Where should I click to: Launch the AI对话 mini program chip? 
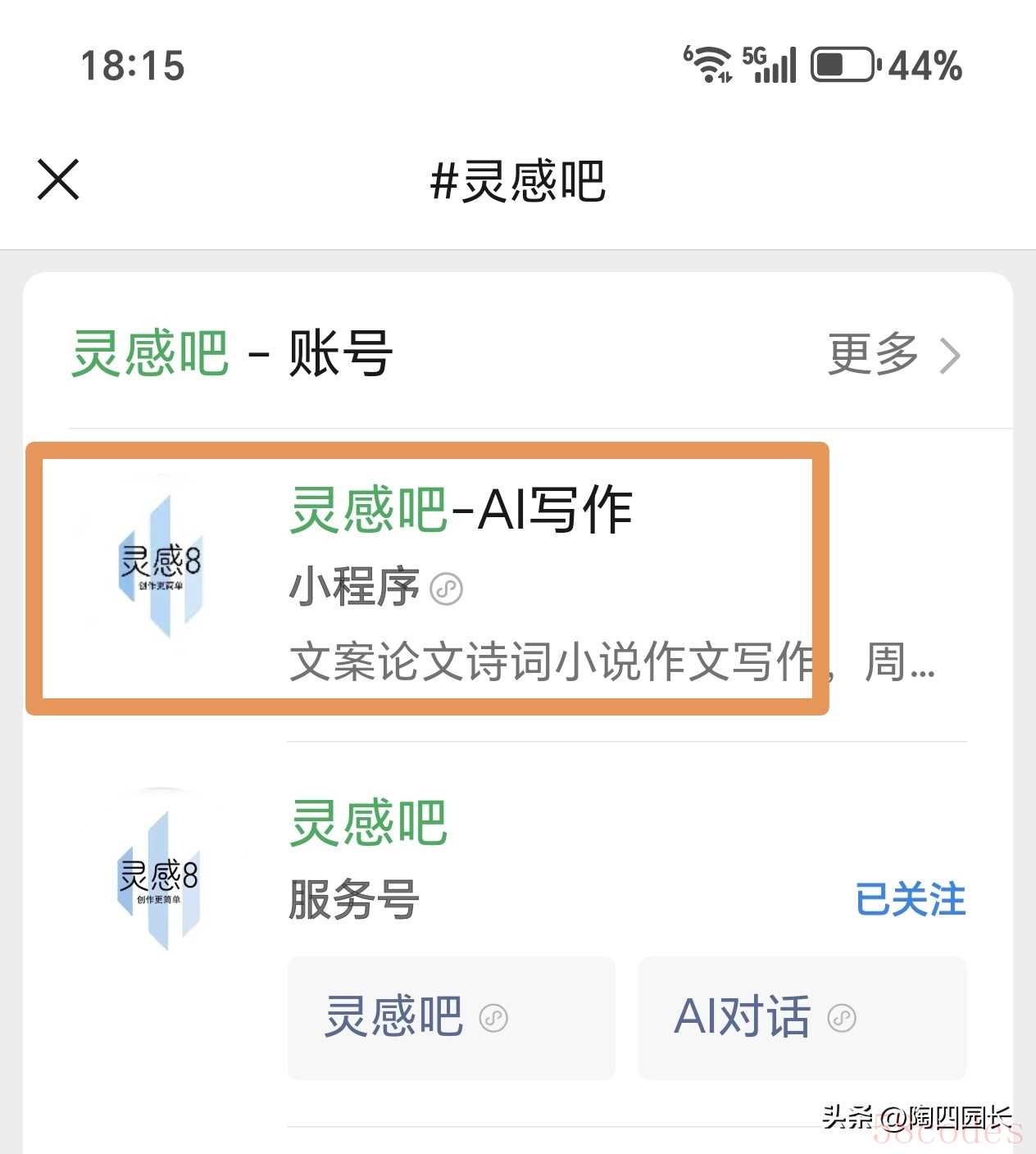point(802,1017)
